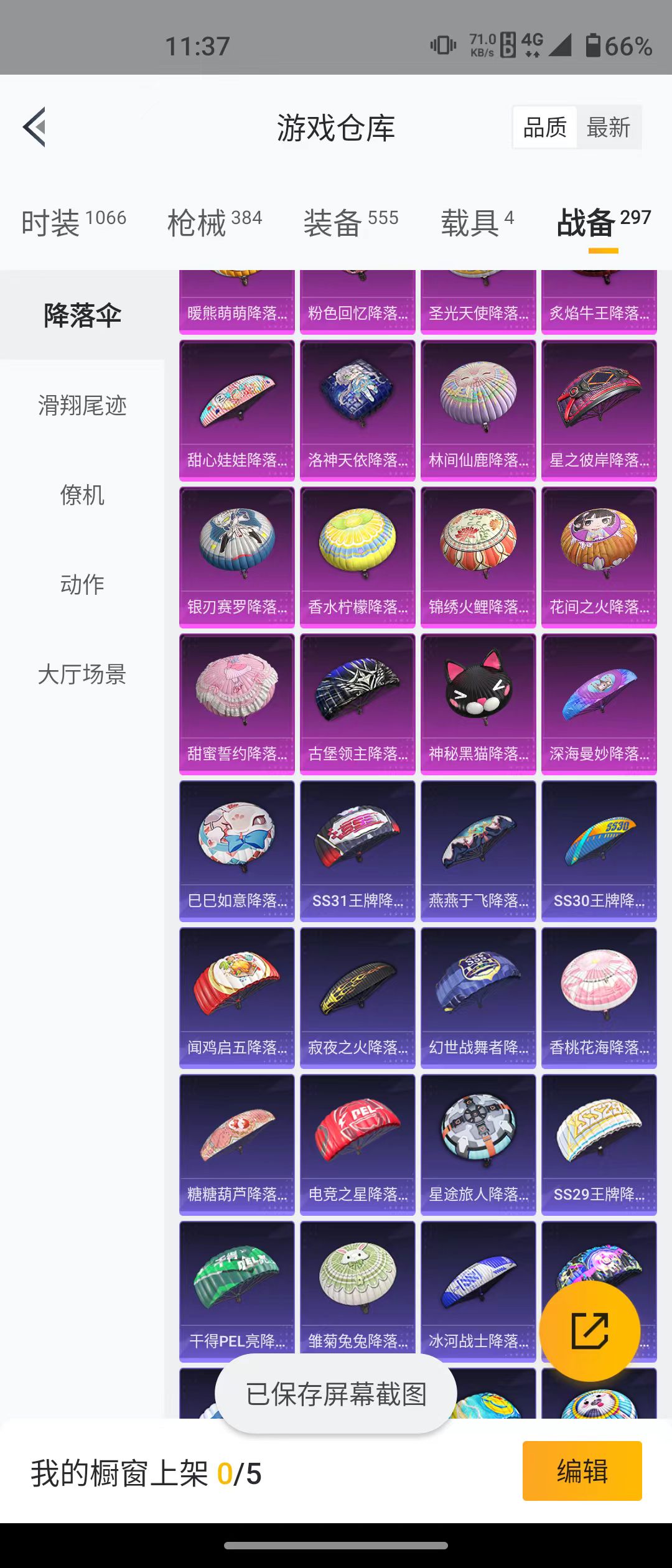Sort items by 品质

(x=545, y=128)
